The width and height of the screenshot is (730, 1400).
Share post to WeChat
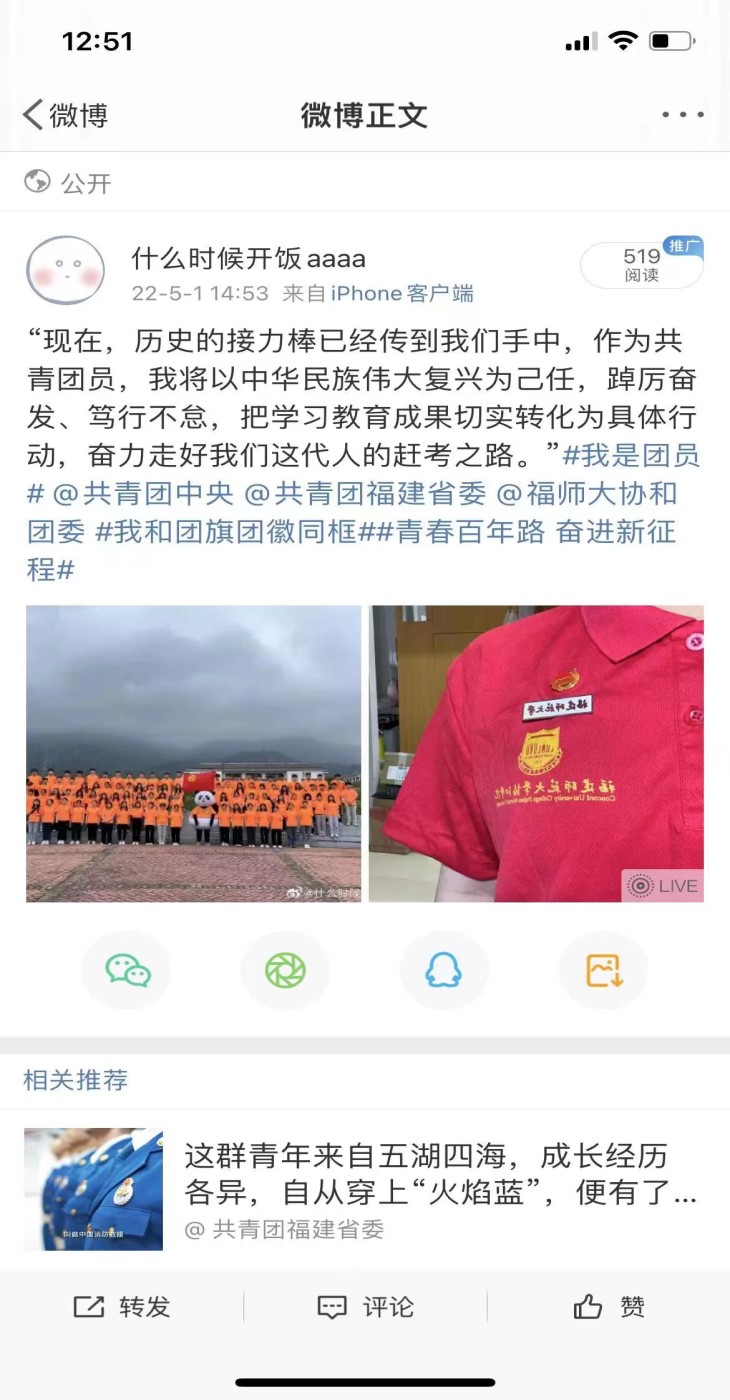click(127, 970)
